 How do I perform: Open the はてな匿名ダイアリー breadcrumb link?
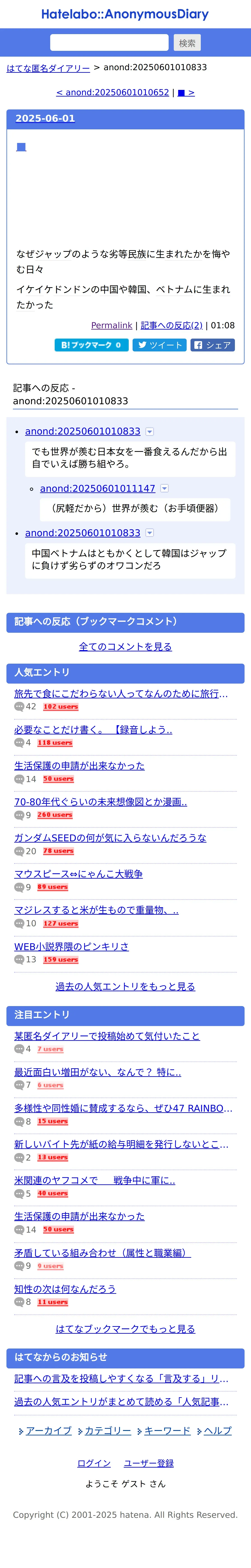coord(48,68)
